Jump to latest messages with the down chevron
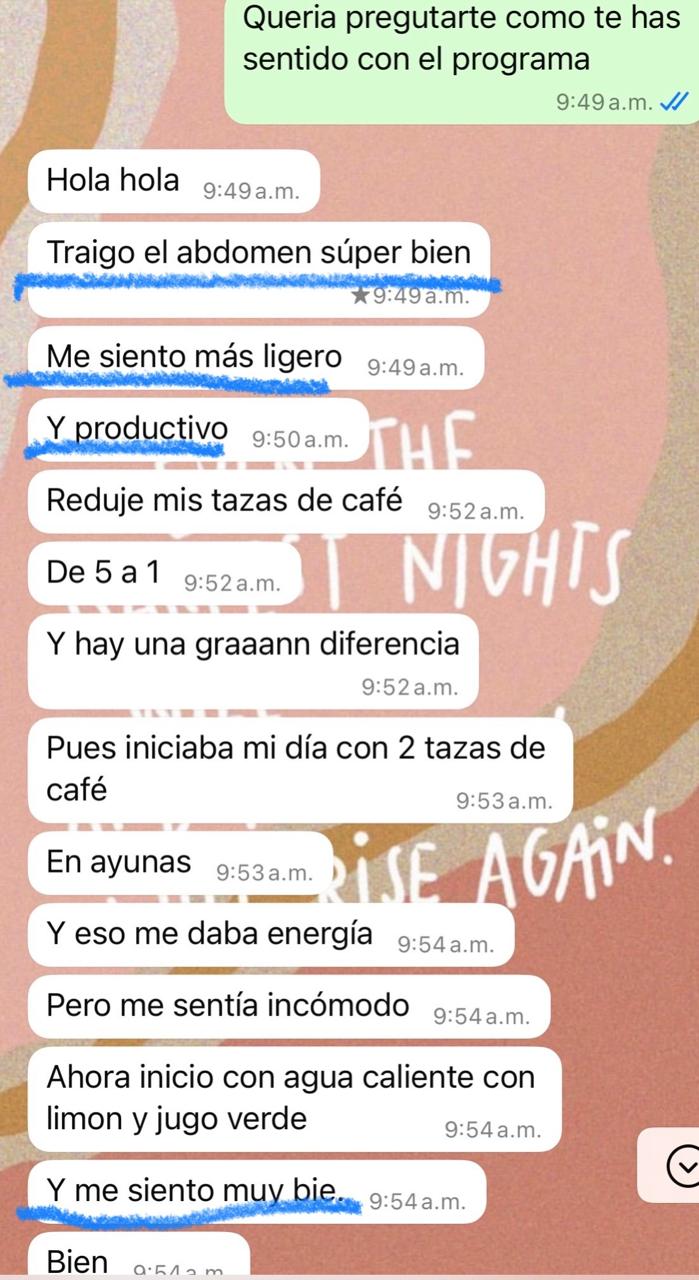Screen dimensions: 699x1280 [x=683, y=1165]
